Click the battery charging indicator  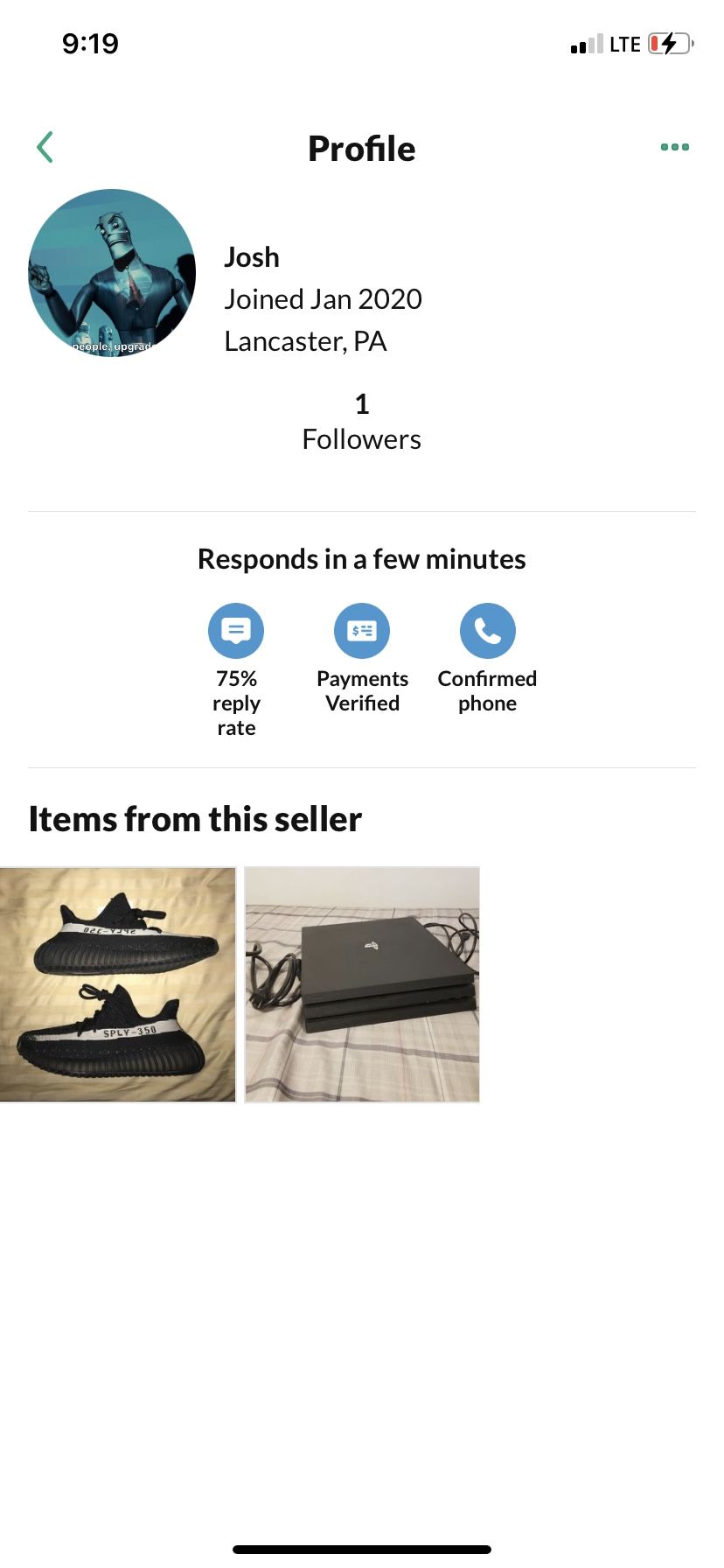[x=668, y=42]
